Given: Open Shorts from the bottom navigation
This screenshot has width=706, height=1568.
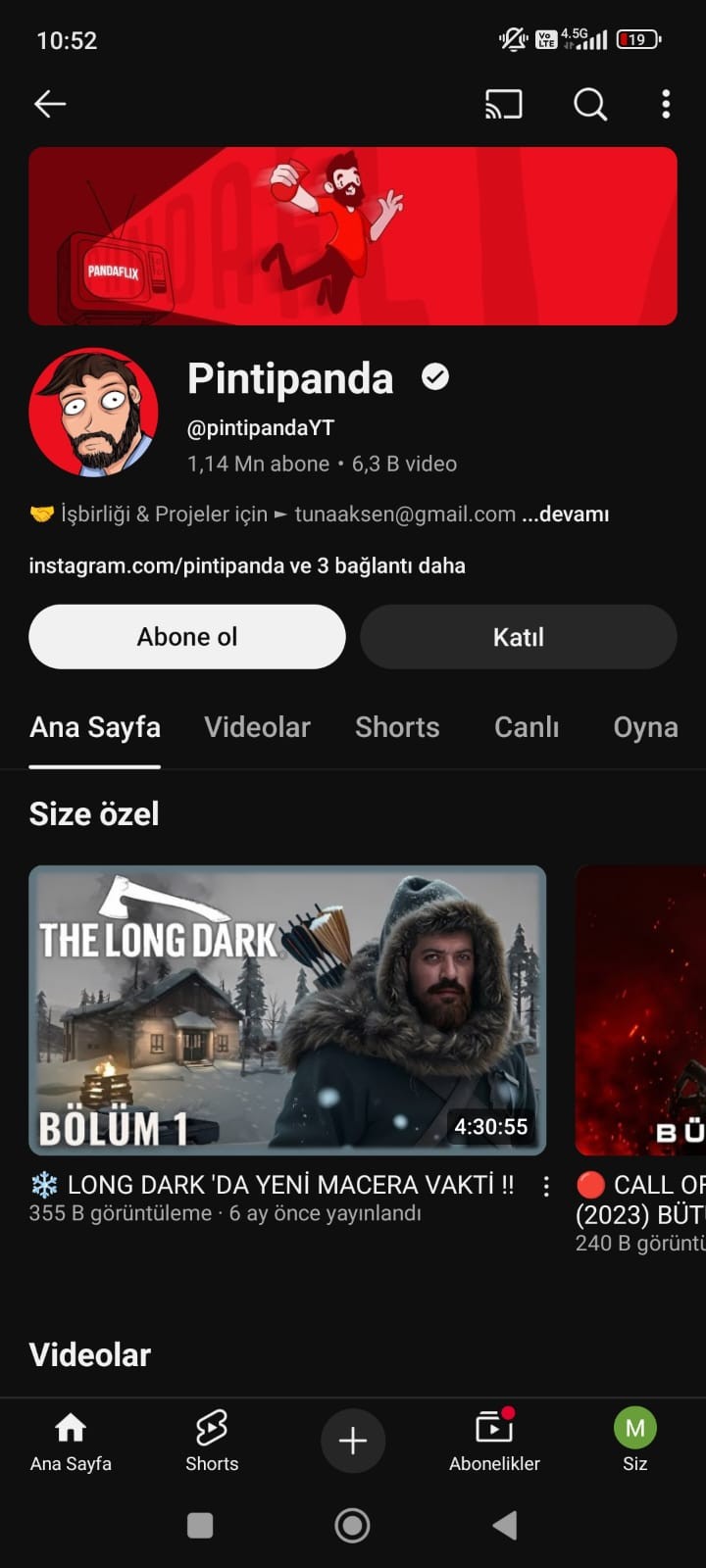Looking at the screenshot, I should pos(212,1441).
